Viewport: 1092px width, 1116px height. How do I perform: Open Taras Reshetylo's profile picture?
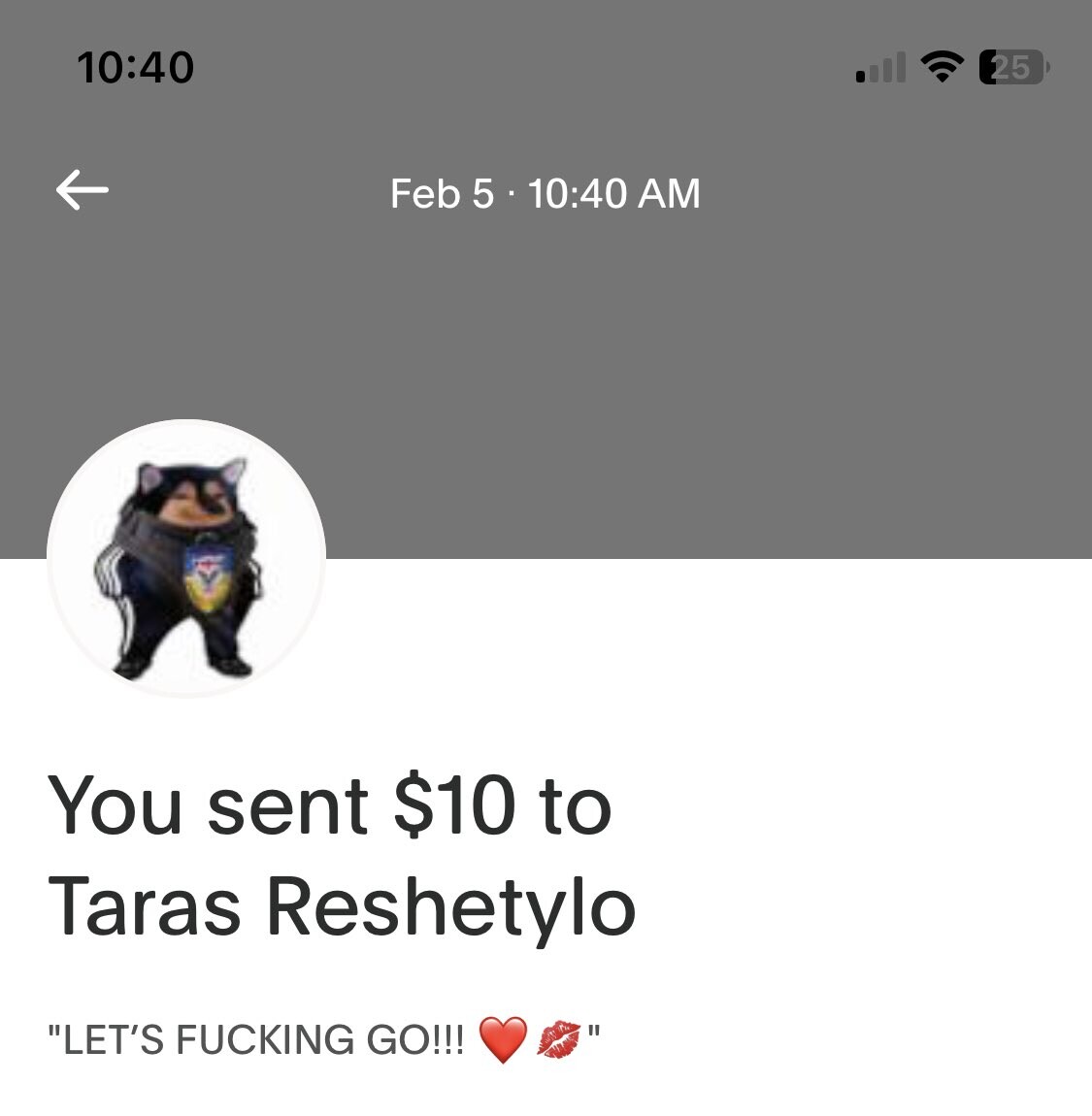(x=186, y=559)
